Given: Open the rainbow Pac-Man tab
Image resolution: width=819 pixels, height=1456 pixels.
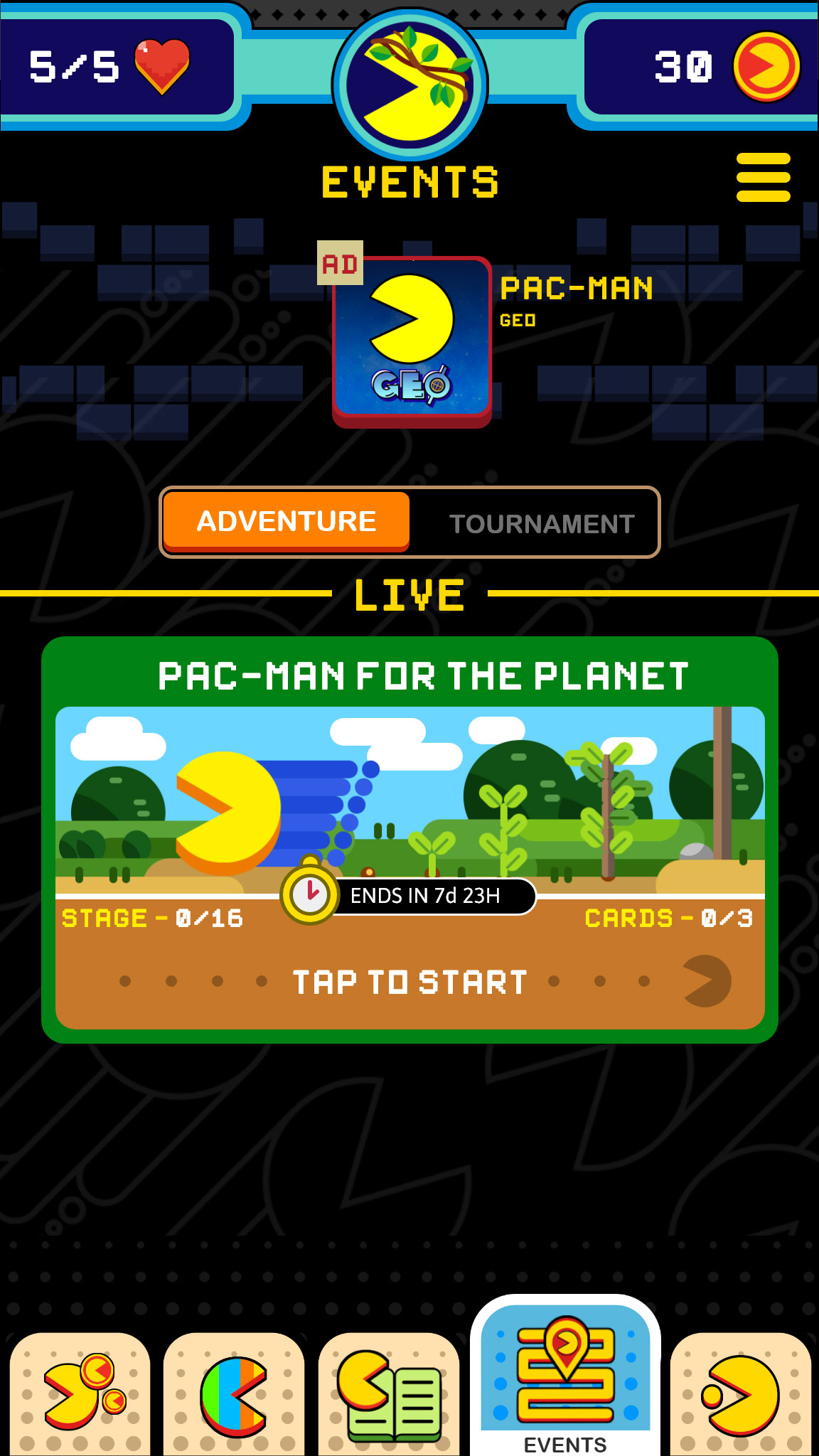Looking at the screenshot, I should point(234,1395).
